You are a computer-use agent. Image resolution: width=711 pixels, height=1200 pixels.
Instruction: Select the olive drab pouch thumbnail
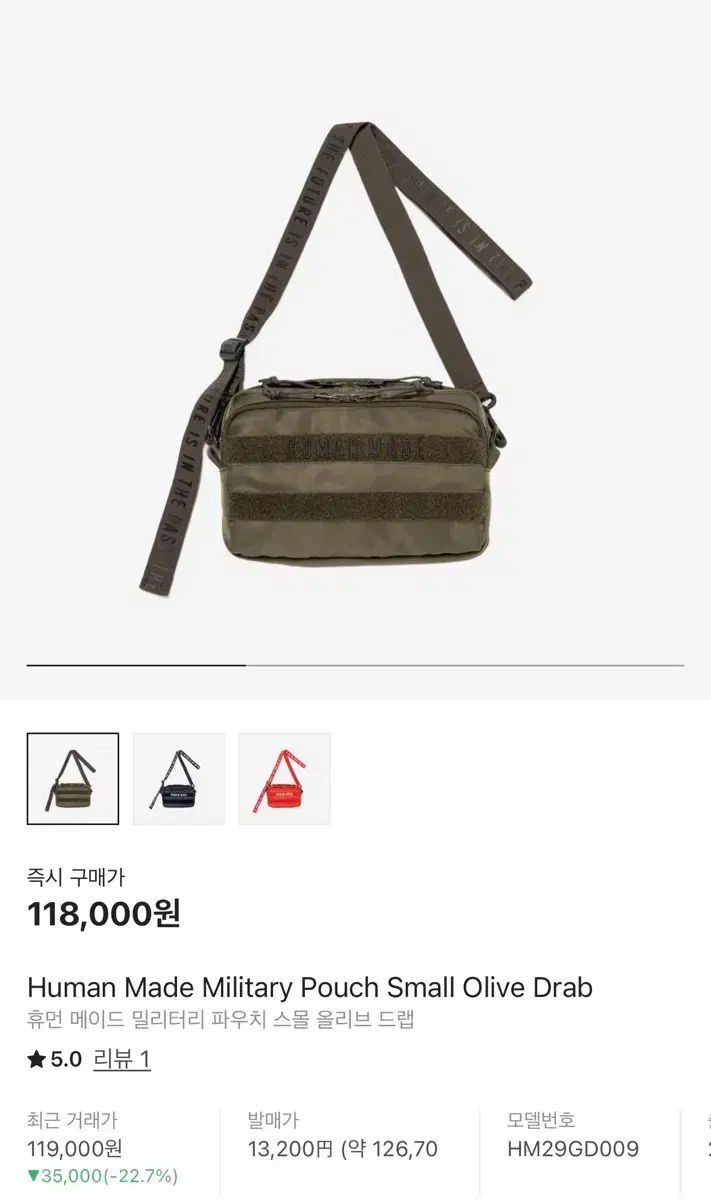[72, 779]
